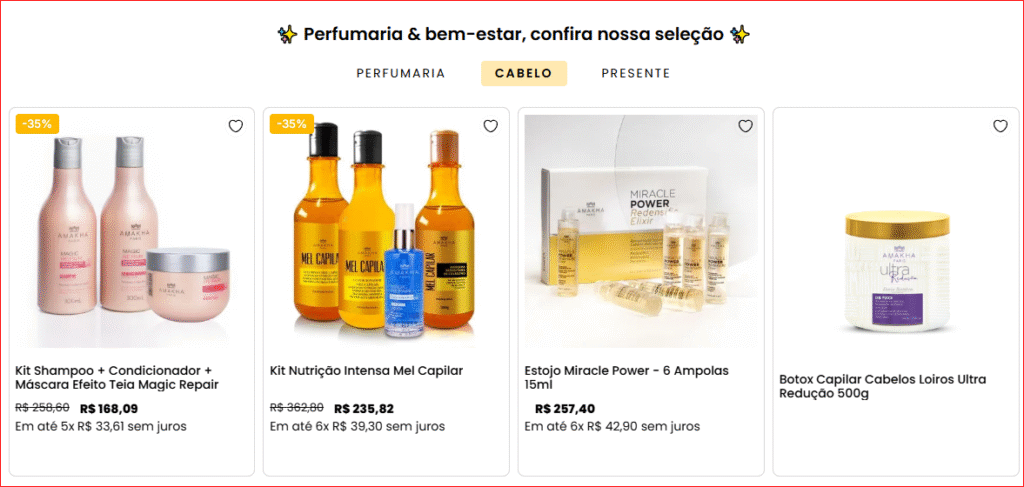Screen dimensions: 1024x487
Task: Open Botox Capilar Ultra Redução 500g product
Action: point(882,386)
